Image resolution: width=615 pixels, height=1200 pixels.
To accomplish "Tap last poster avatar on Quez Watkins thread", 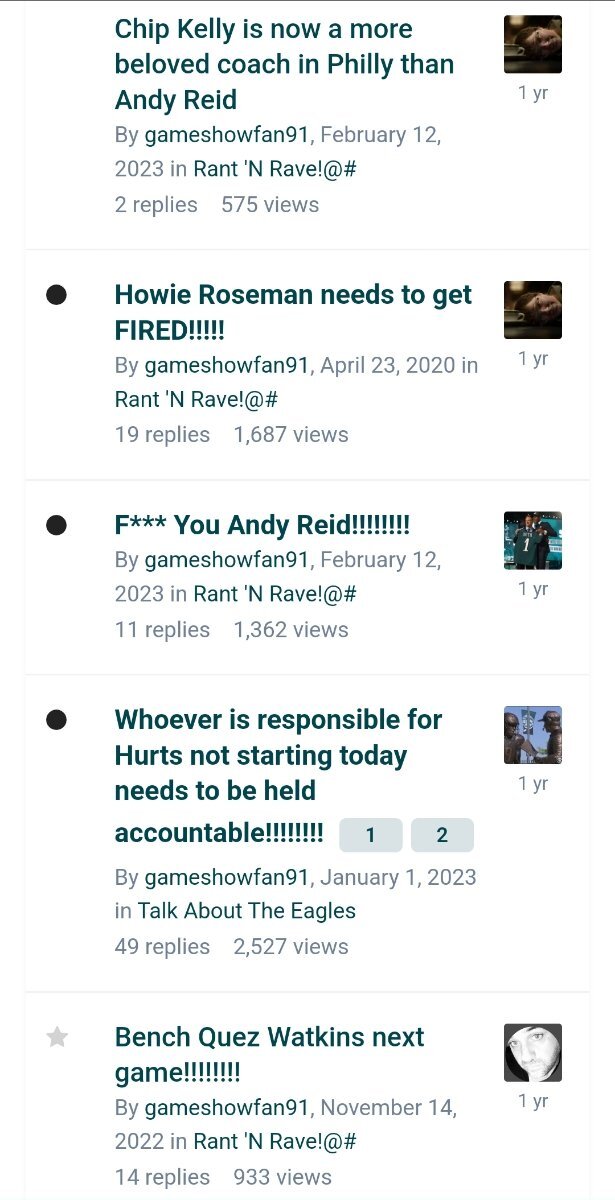I will pyautogui.click(x=532, y=1053).
